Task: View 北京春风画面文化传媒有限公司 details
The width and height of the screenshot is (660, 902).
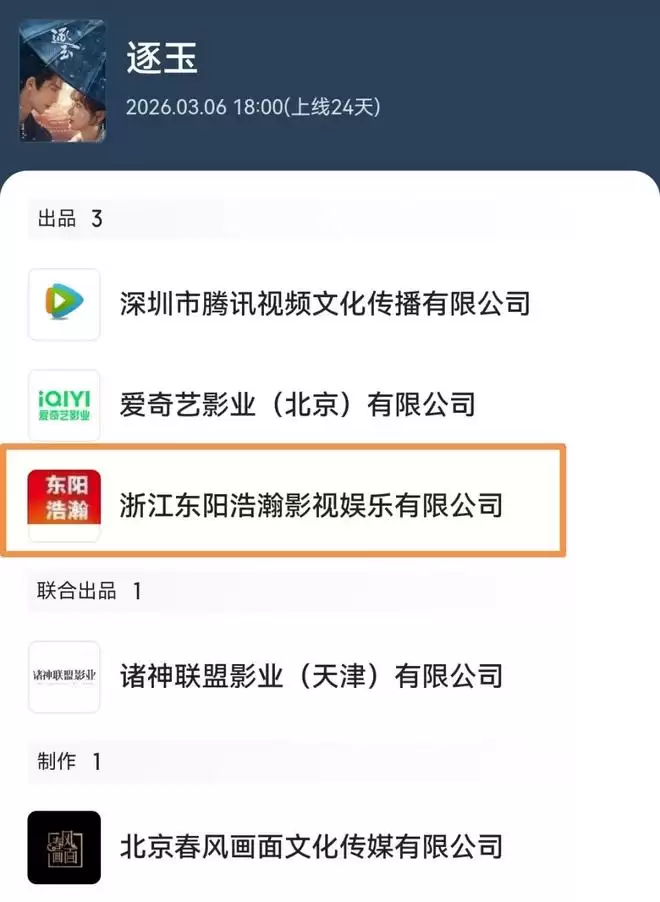Action: point(310,847)
